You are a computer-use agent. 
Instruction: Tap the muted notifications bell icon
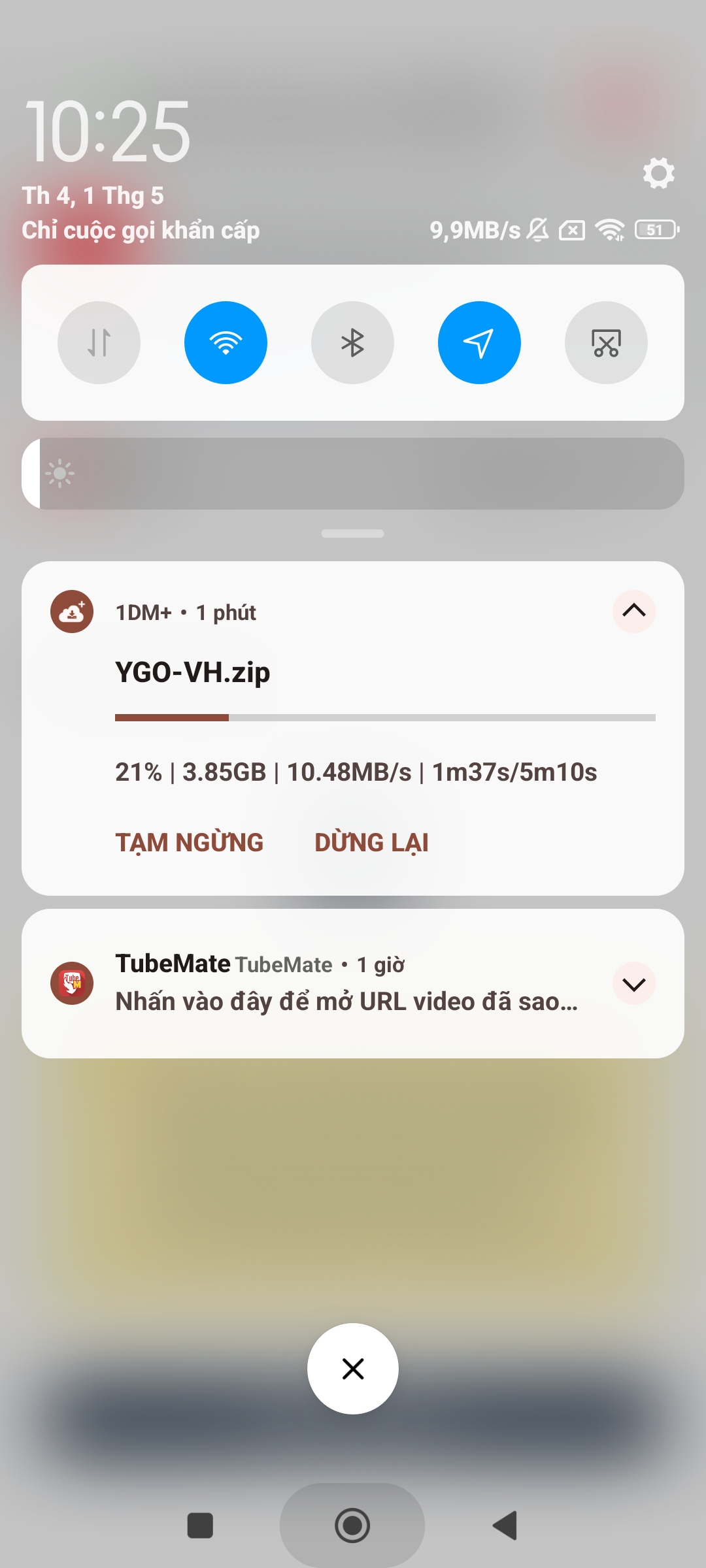click(x=537, y=229)
